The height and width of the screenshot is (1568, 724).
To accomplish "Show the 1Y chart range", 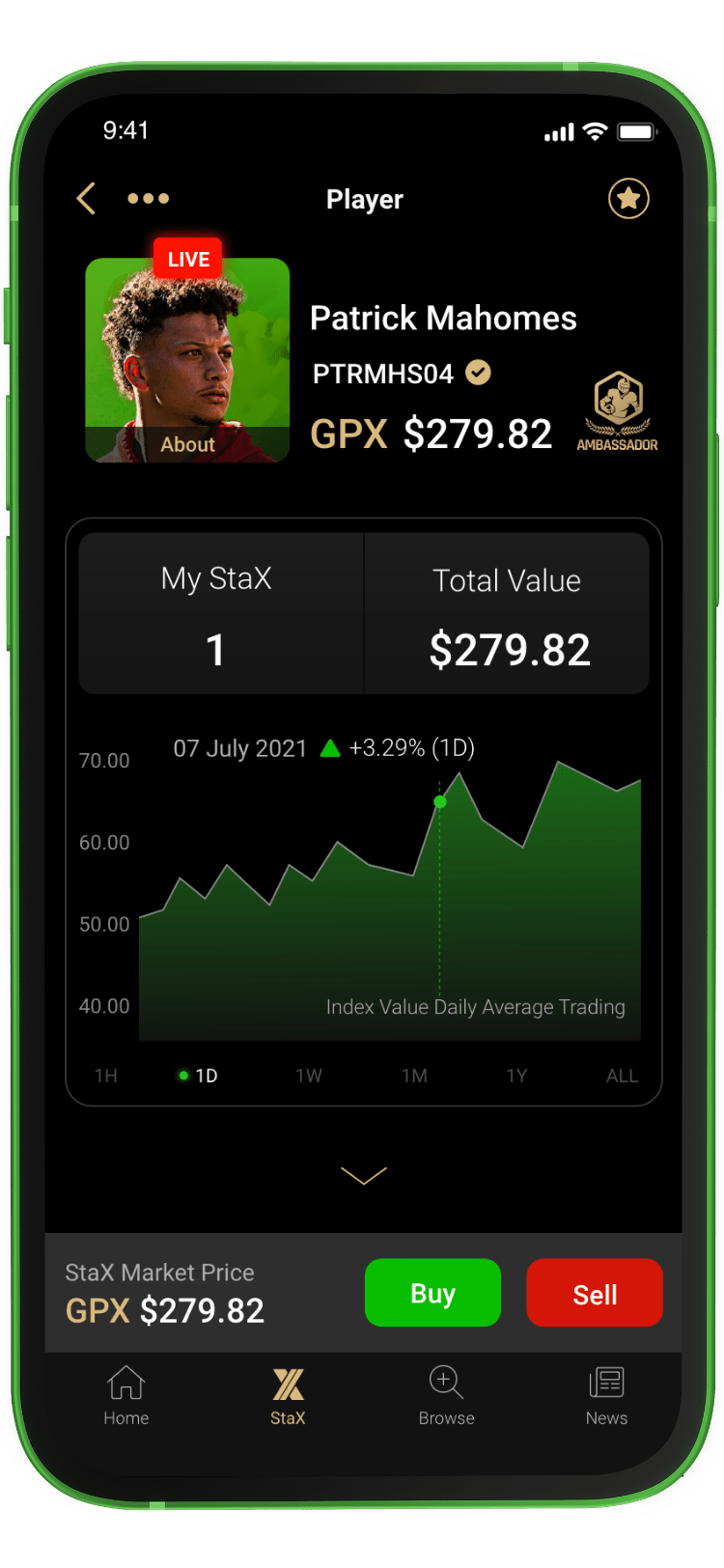I will pyautogui.click(x=516, y=1076).
